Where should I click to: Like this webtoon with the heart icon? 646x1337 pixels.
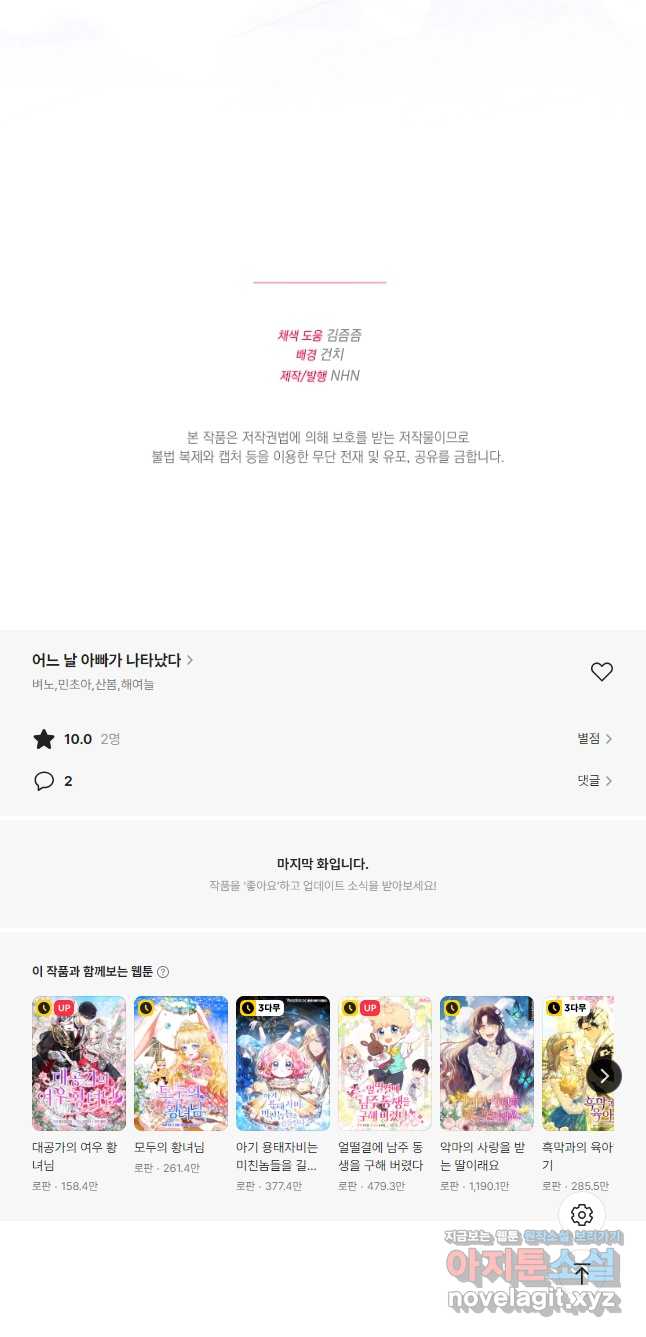601,672
